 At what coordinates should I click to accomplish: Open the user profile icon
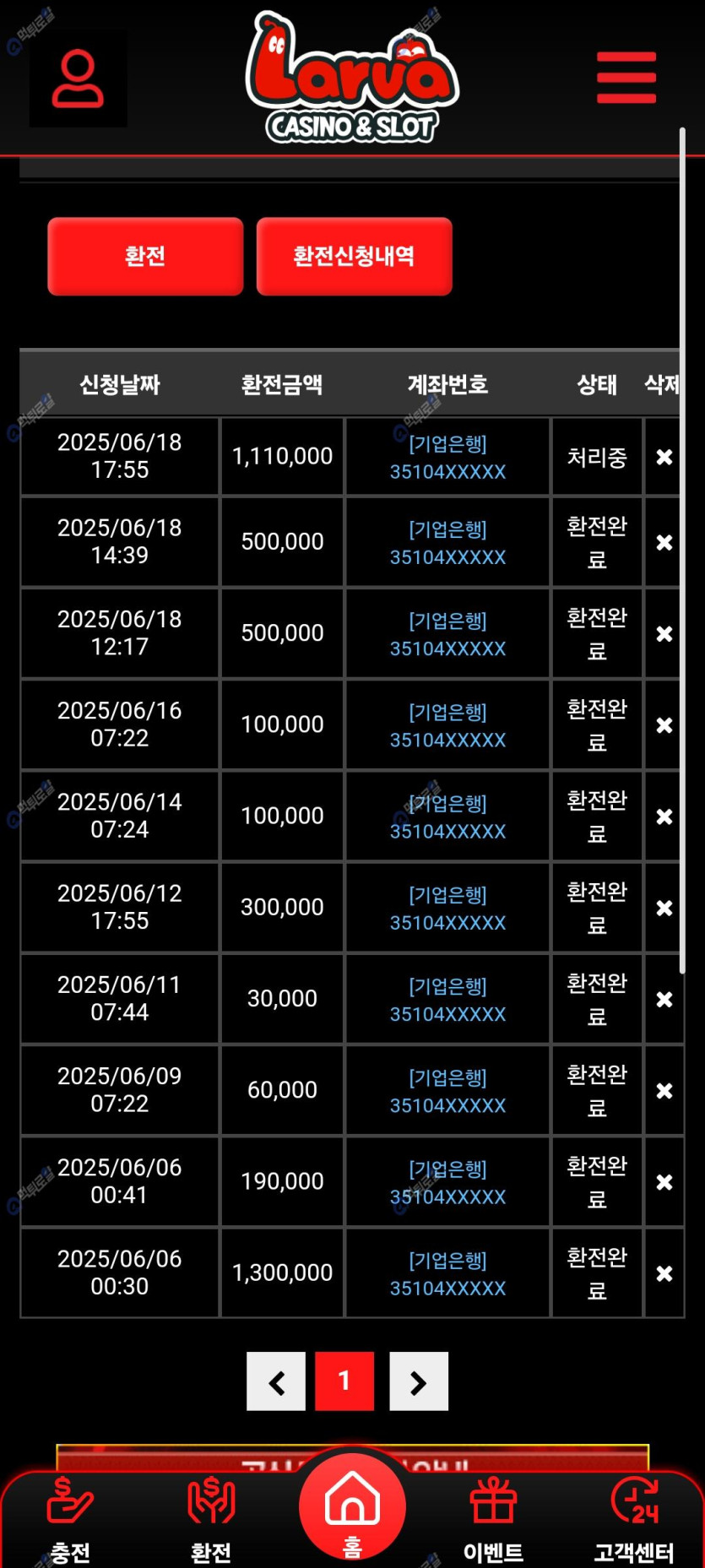pos(78,79)
